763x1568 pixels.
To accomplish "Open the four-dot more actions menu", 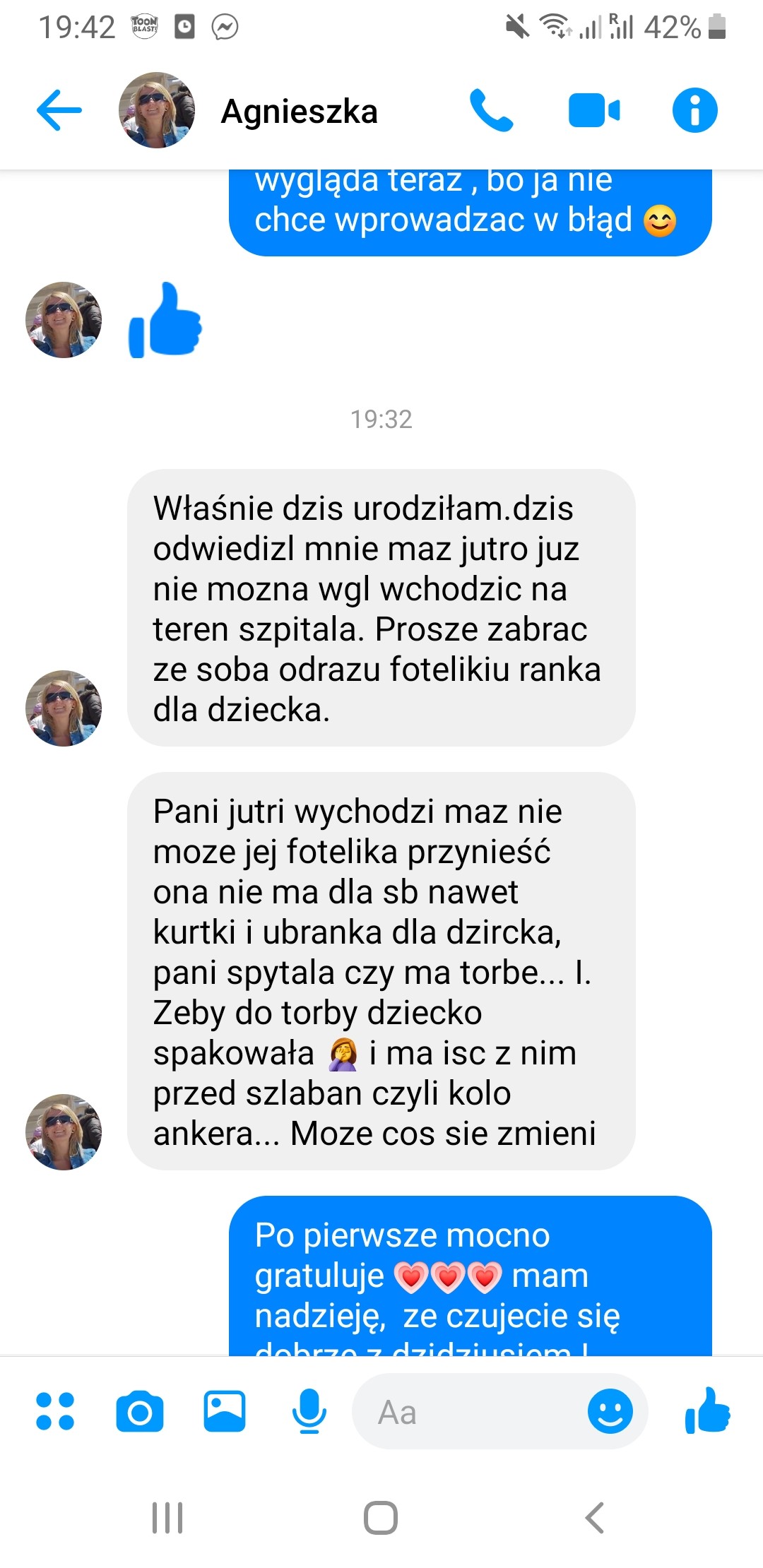I will pyautogui.click(x=55, y=1411).
